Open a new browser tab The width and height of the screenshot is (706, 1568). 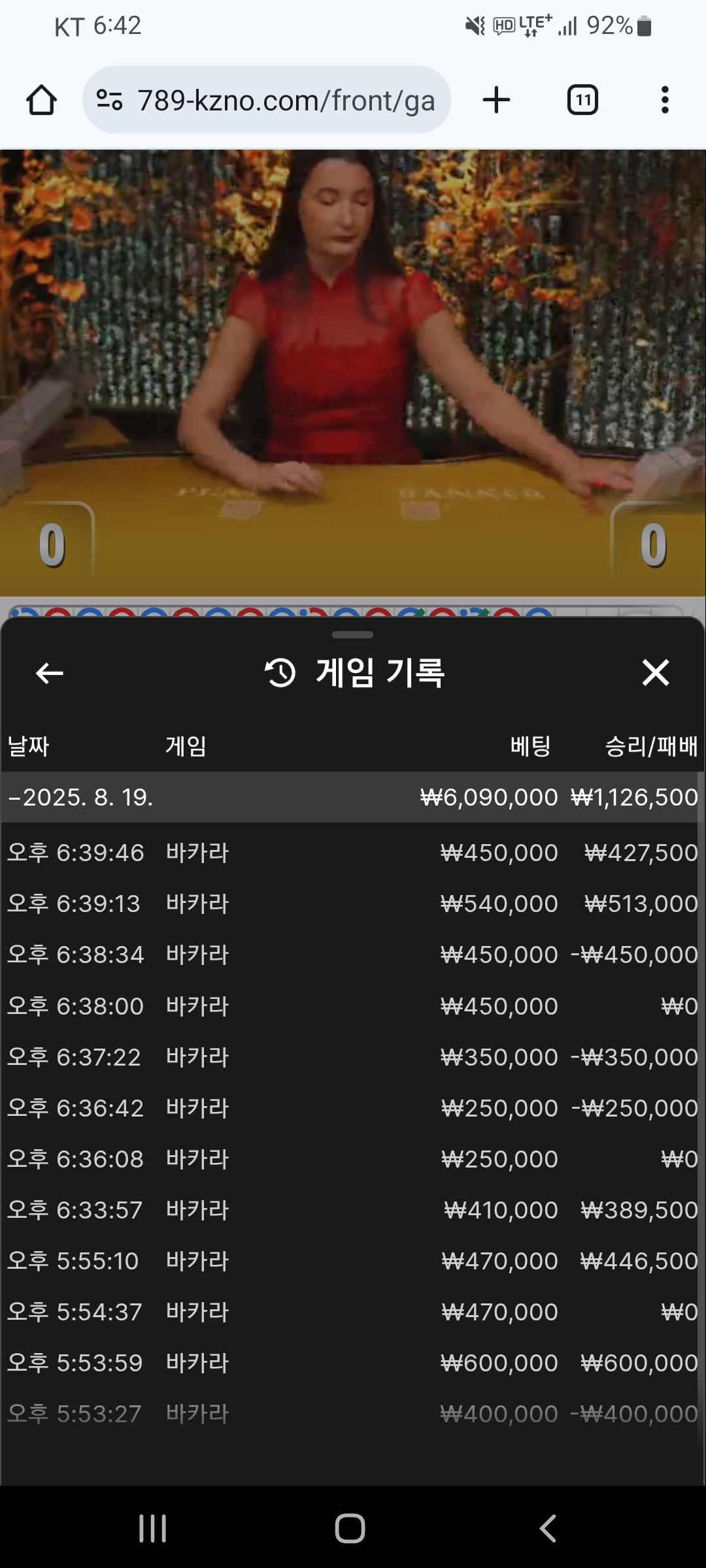496,100
